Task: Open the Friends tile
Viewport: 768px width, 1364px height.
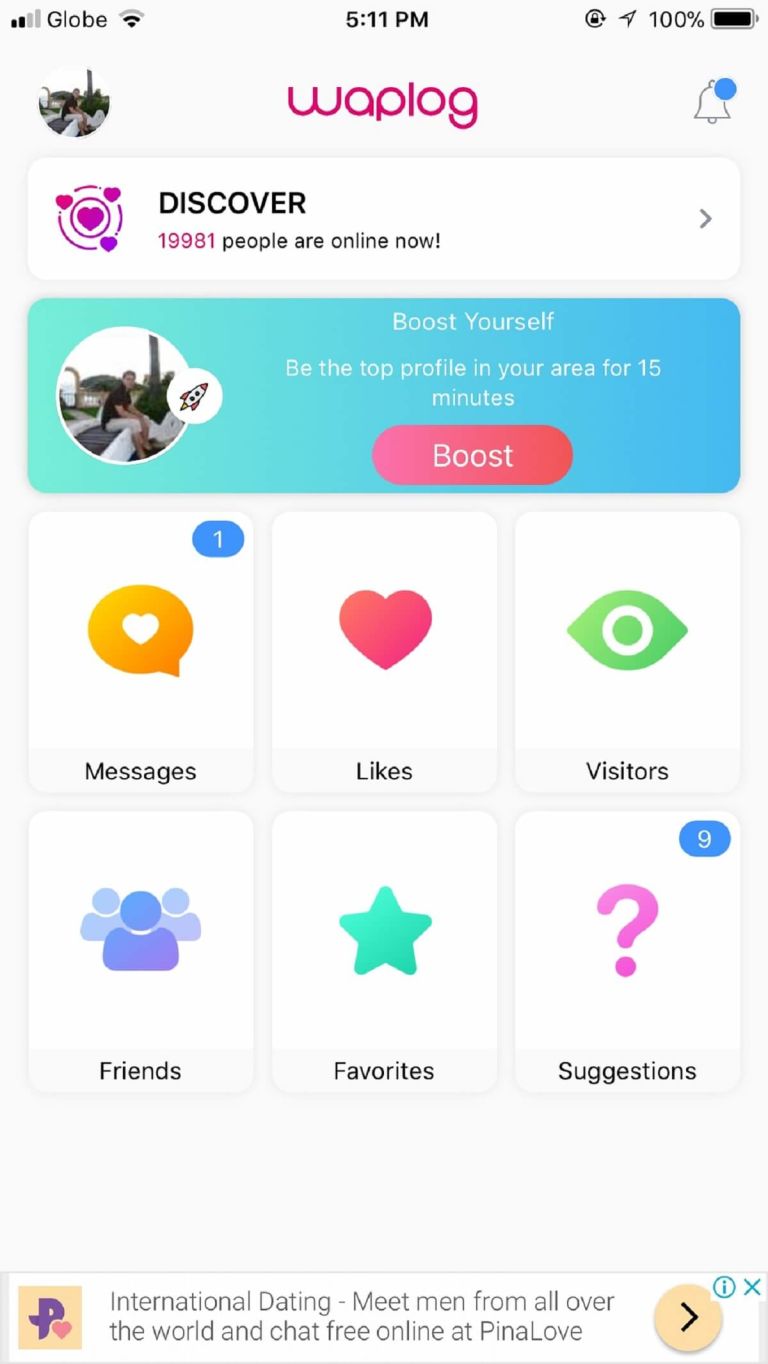Action: pyautogui.click(x=141, y=951)
